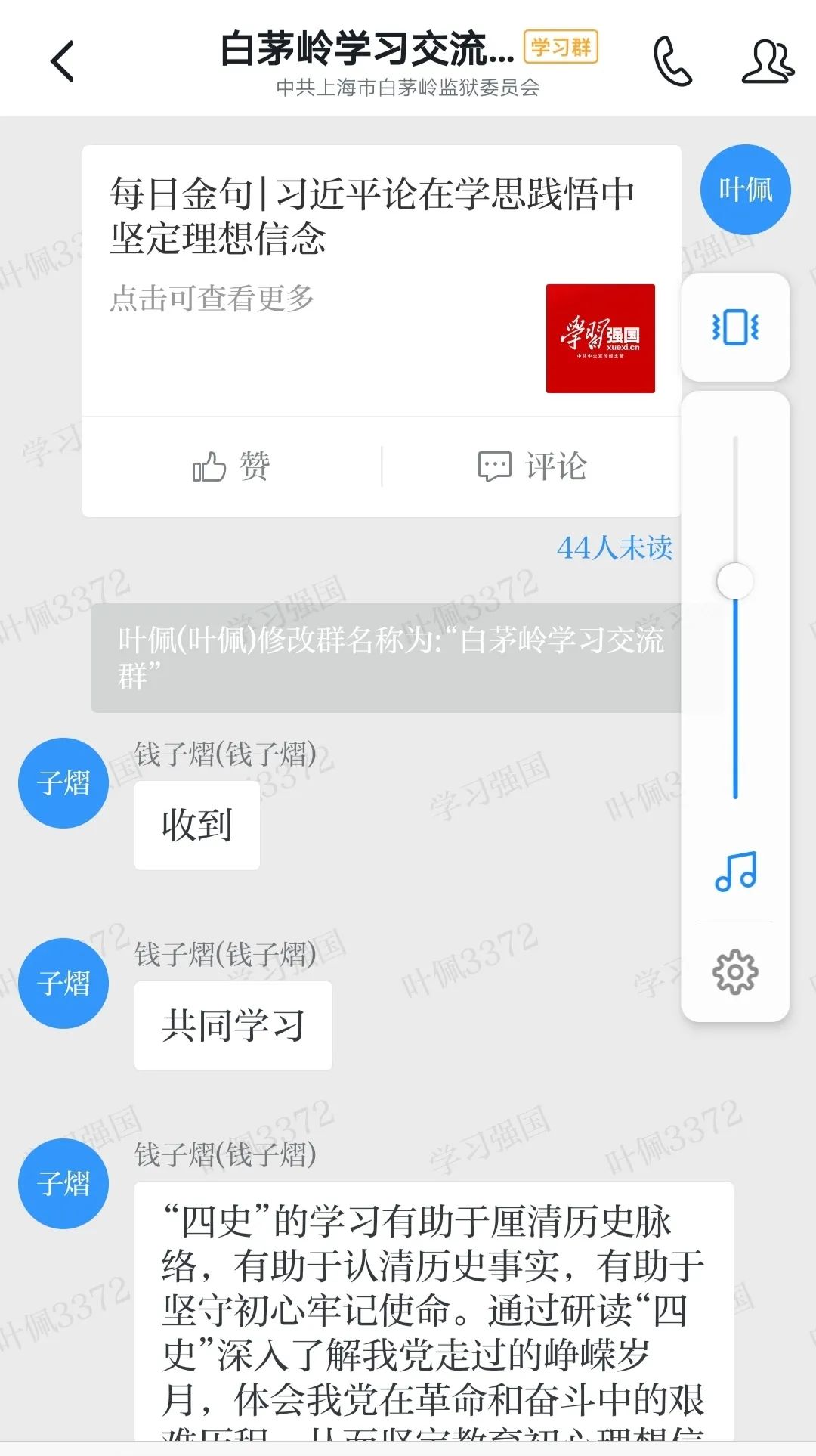Like the shared article with 赞
The image size is (816, 1456).
coord(231,466)
